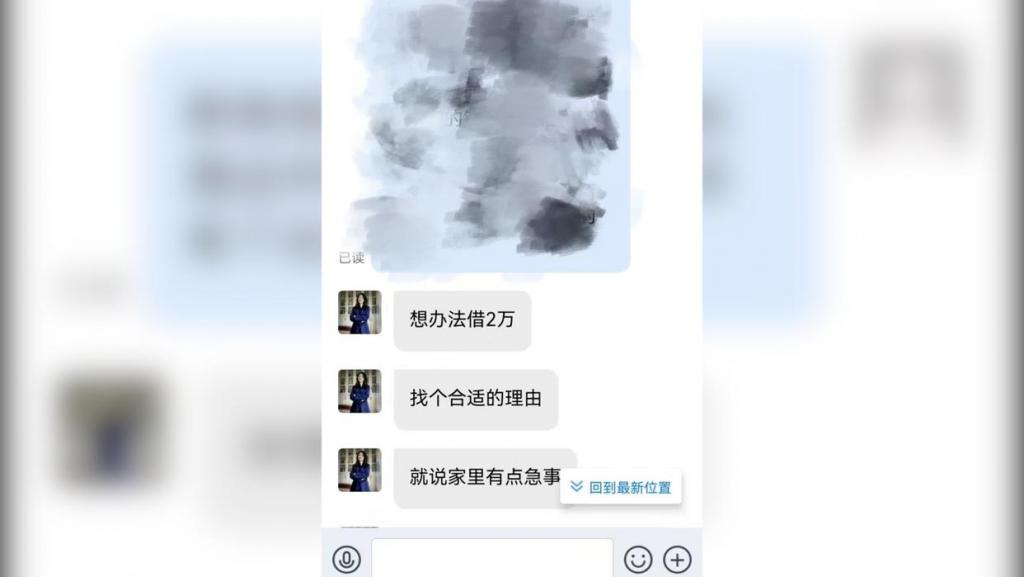Open sender avatar beside 找个合适的理由

coord(359,391)
